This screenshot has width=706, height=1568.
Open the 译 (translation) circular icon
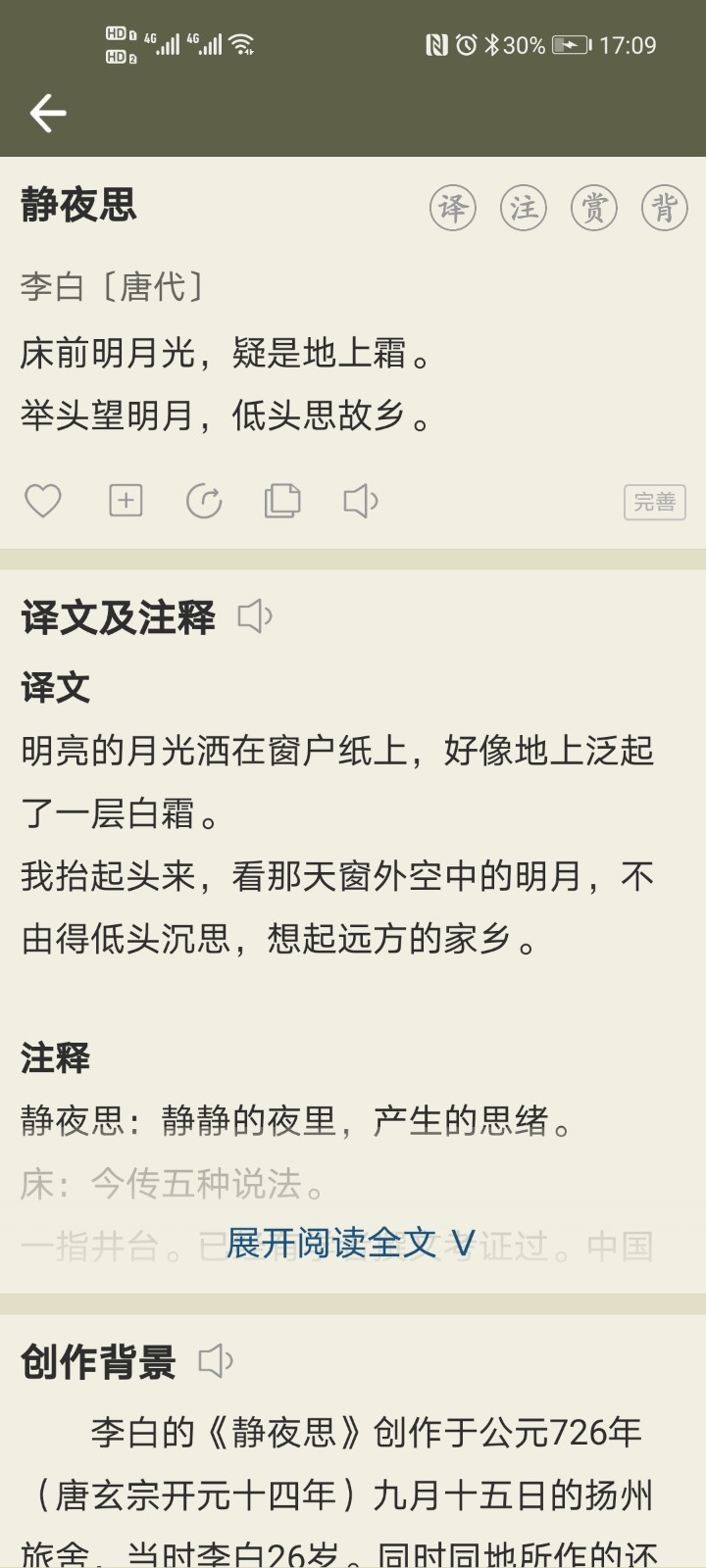(x=453, y=208)
